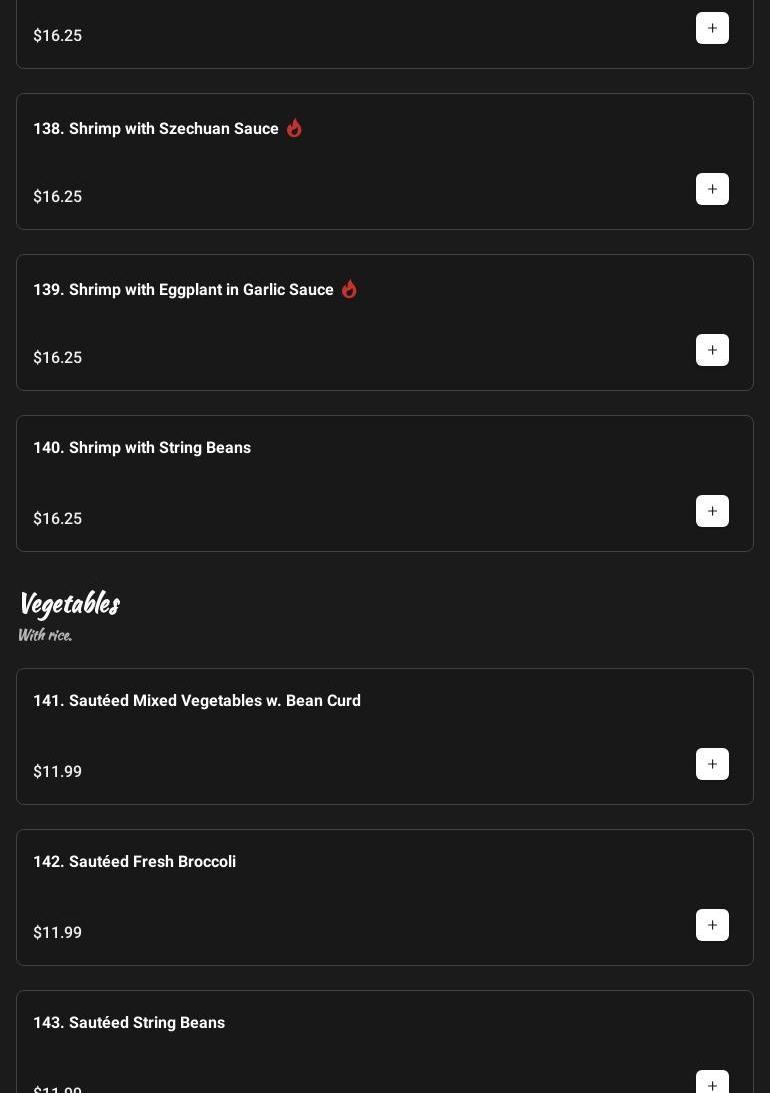Viewport: 770px width, 1093px height.
Task: Select item 141 Sautéed Mixed Vegetables card
Action: [x=197, y=701]
